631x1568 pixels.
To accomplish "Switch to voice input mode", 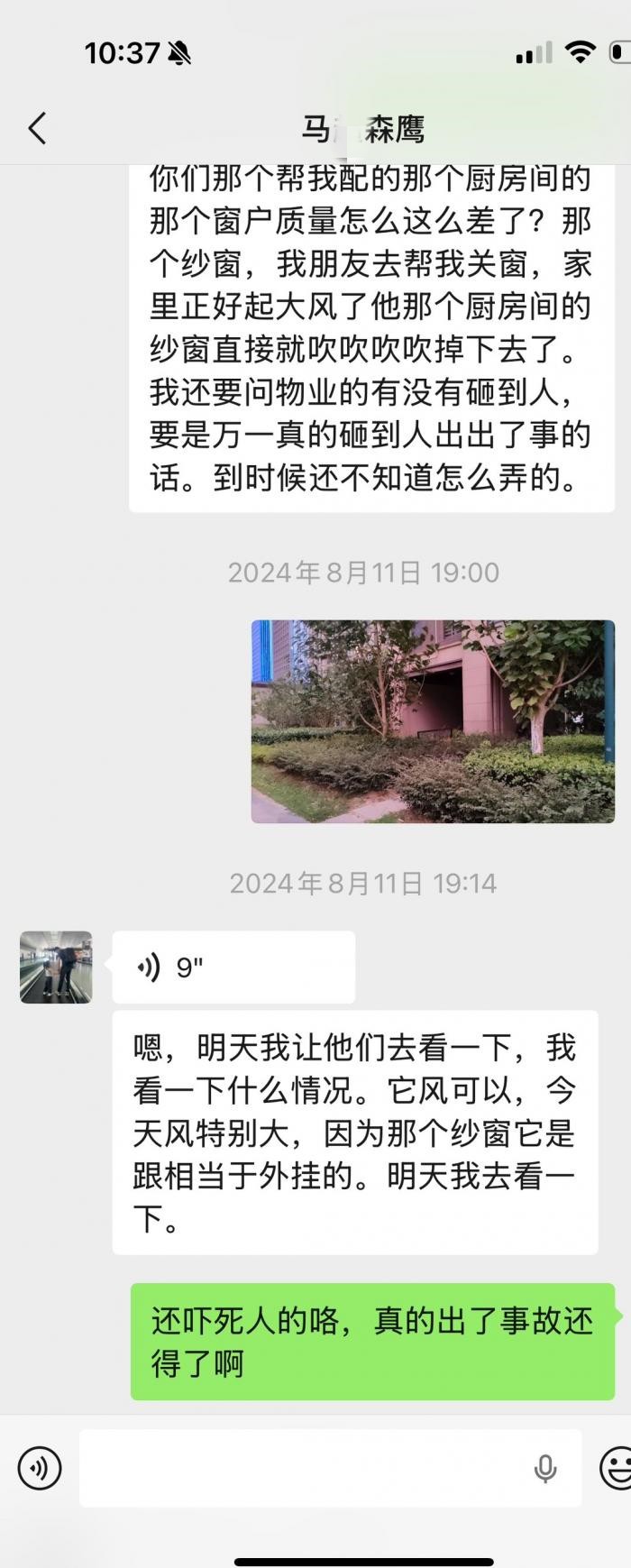I will [40, 1469].
